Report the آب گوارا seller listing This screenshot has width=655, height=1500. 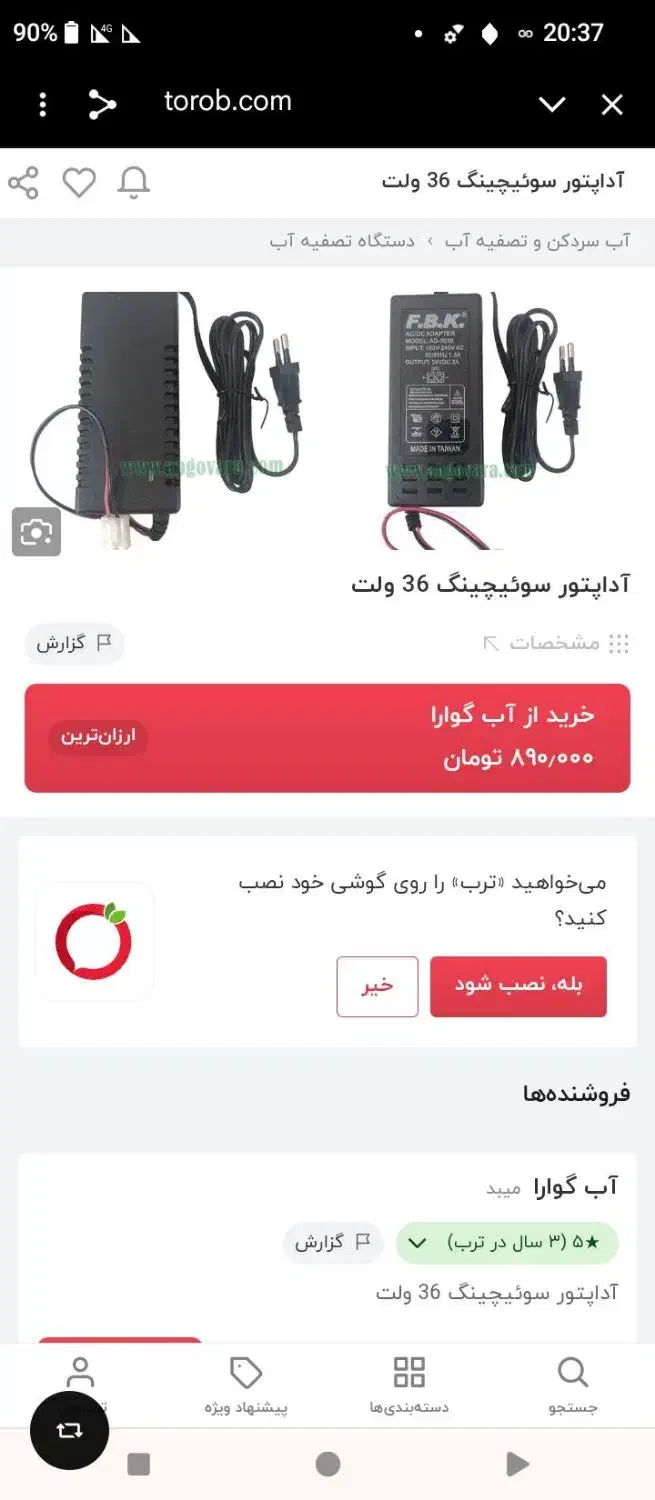(x=333, y=1243)
